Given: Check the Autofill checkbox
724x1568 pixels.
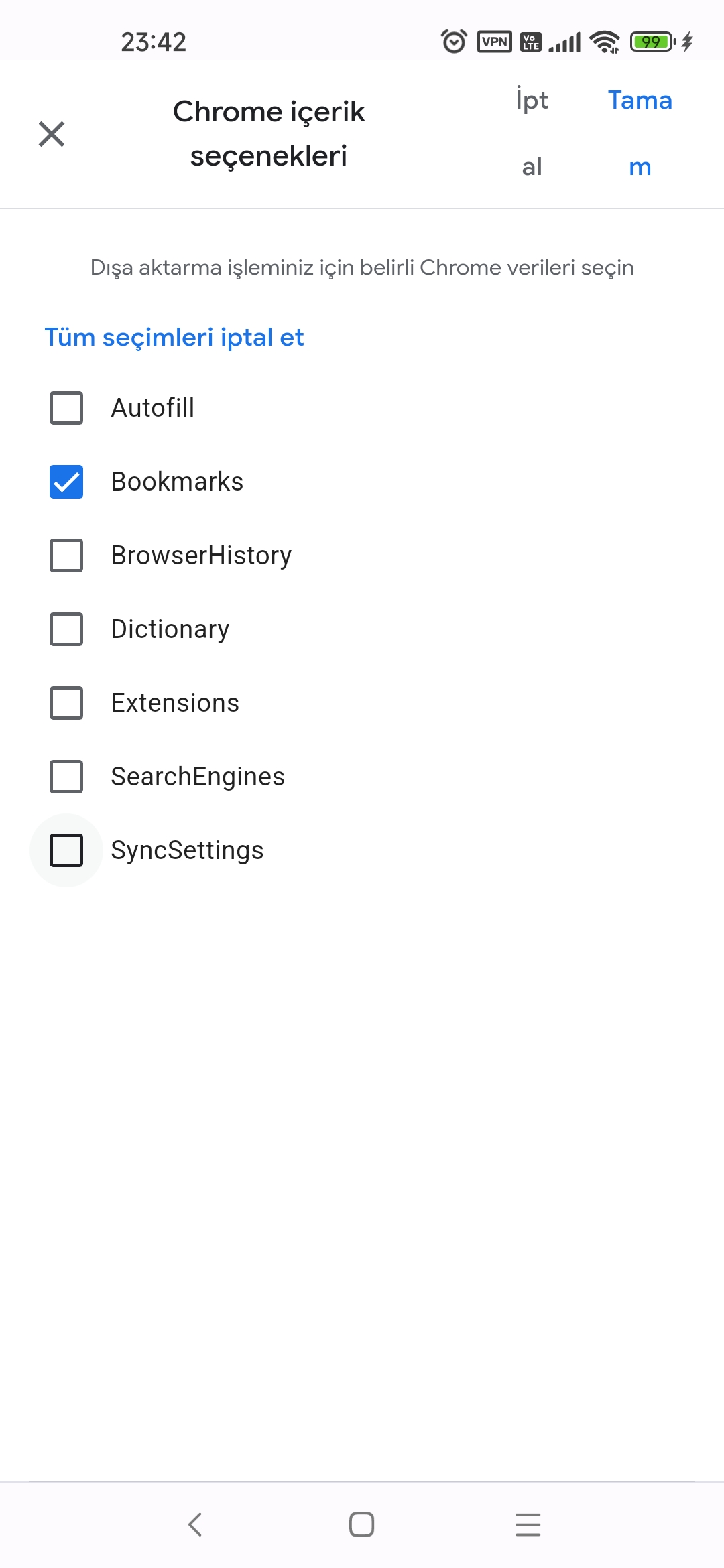Looking at the screenshot, I should tap(66, 408).
